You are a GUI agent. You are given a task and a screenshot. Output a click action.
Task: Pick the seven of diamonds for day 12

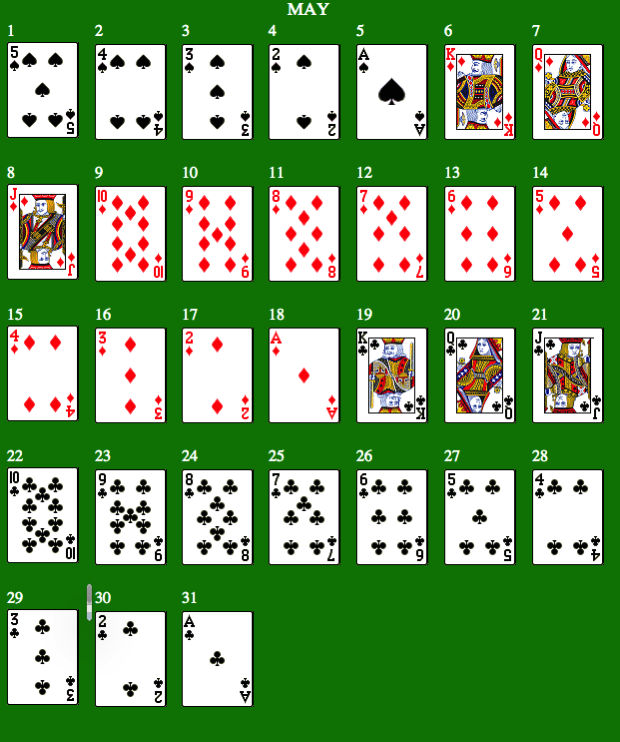(x=392, y=233)
